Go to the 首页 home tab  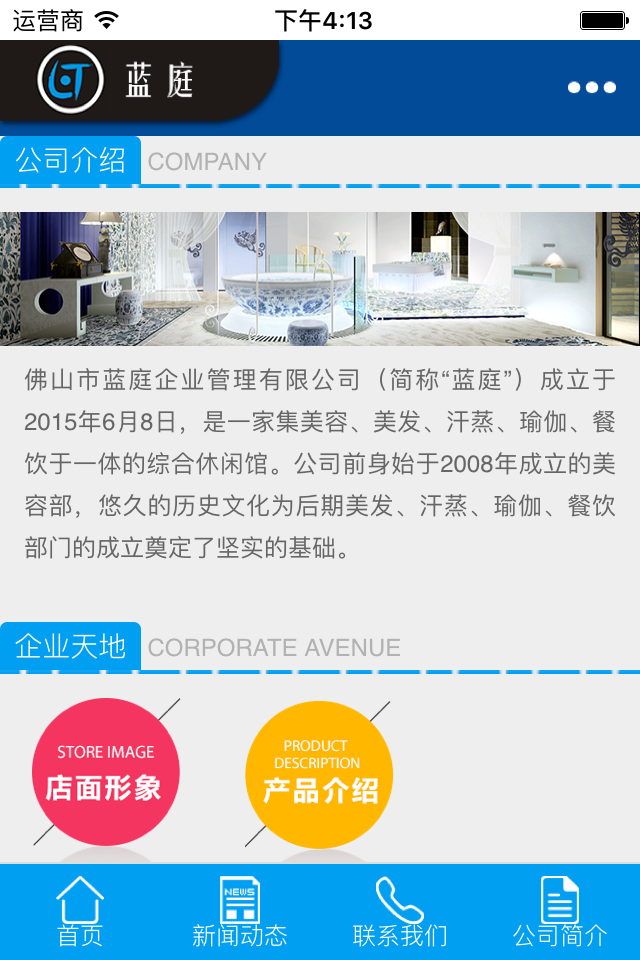[80, 912]
